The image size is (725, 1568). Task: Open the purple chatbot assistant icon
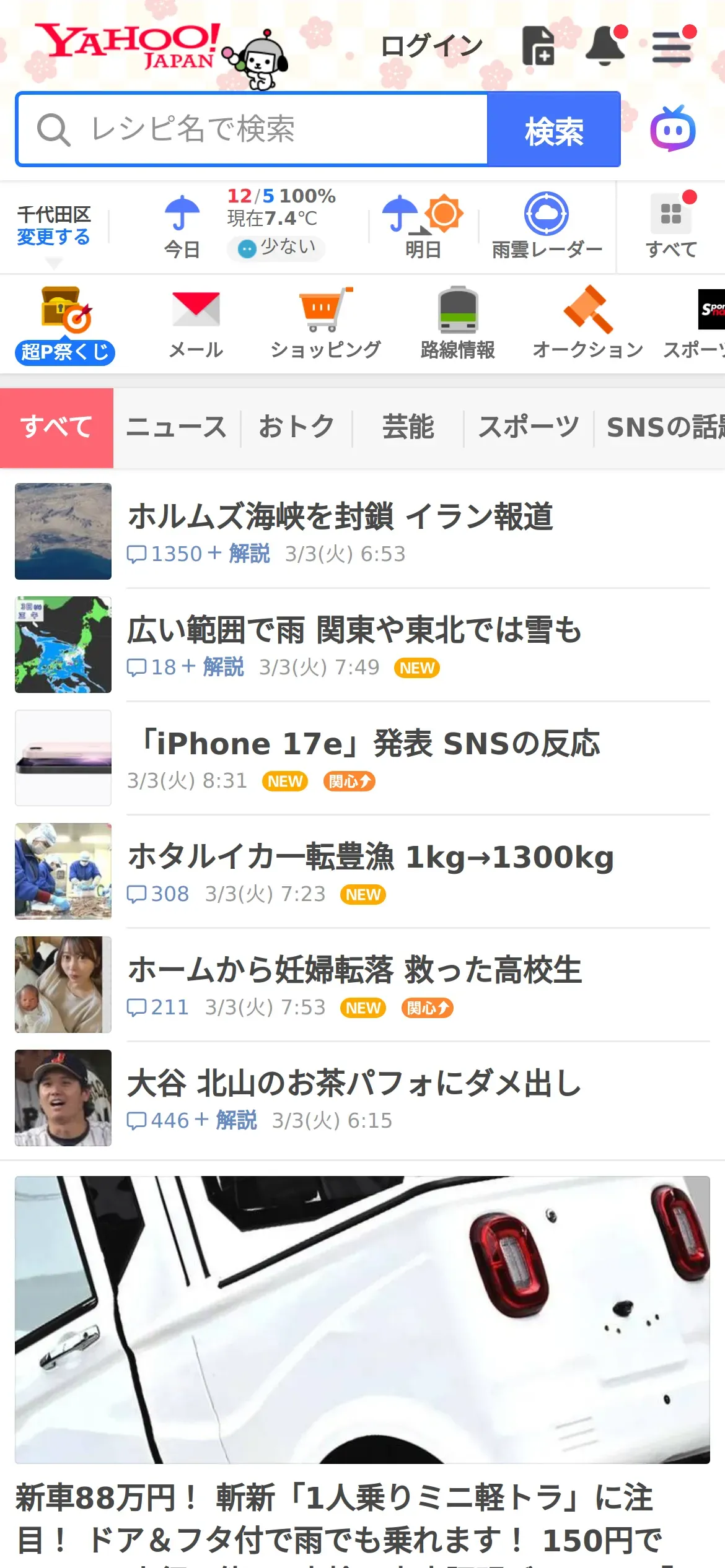tap(672, 129)
